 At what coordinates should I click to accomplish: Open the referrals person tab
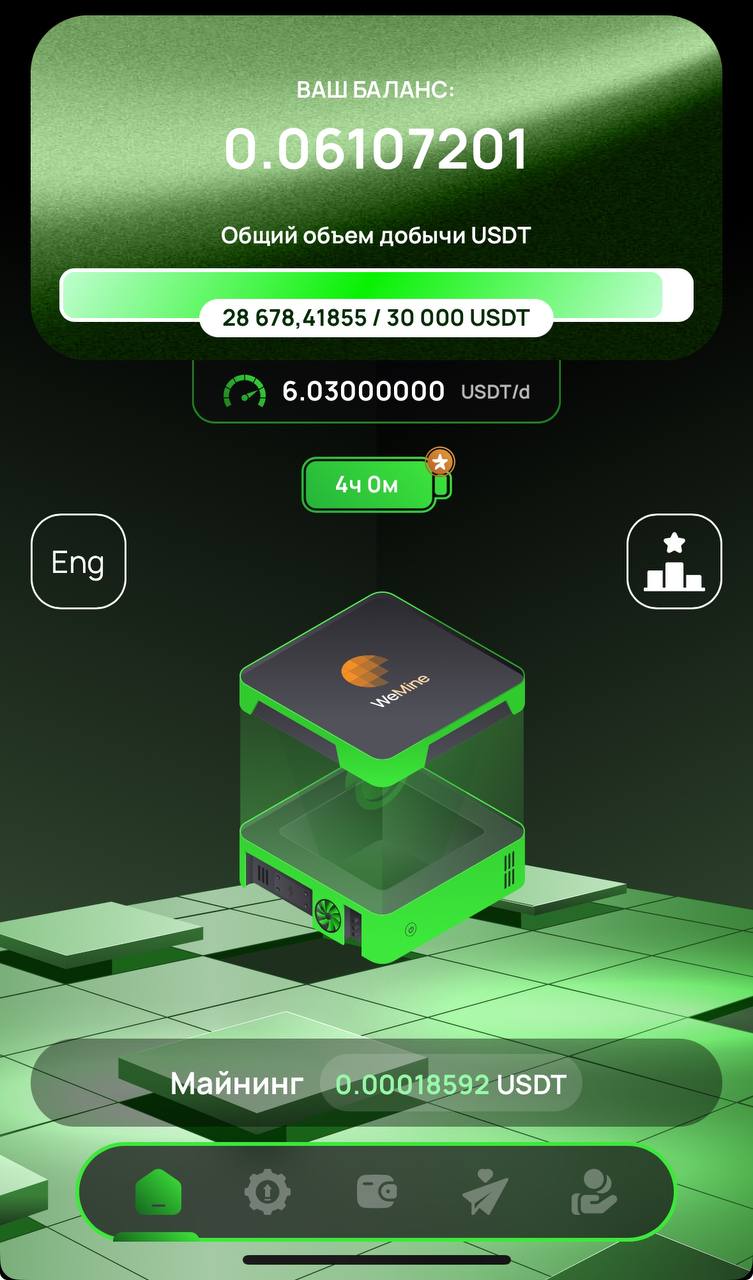pos(594,1192)
